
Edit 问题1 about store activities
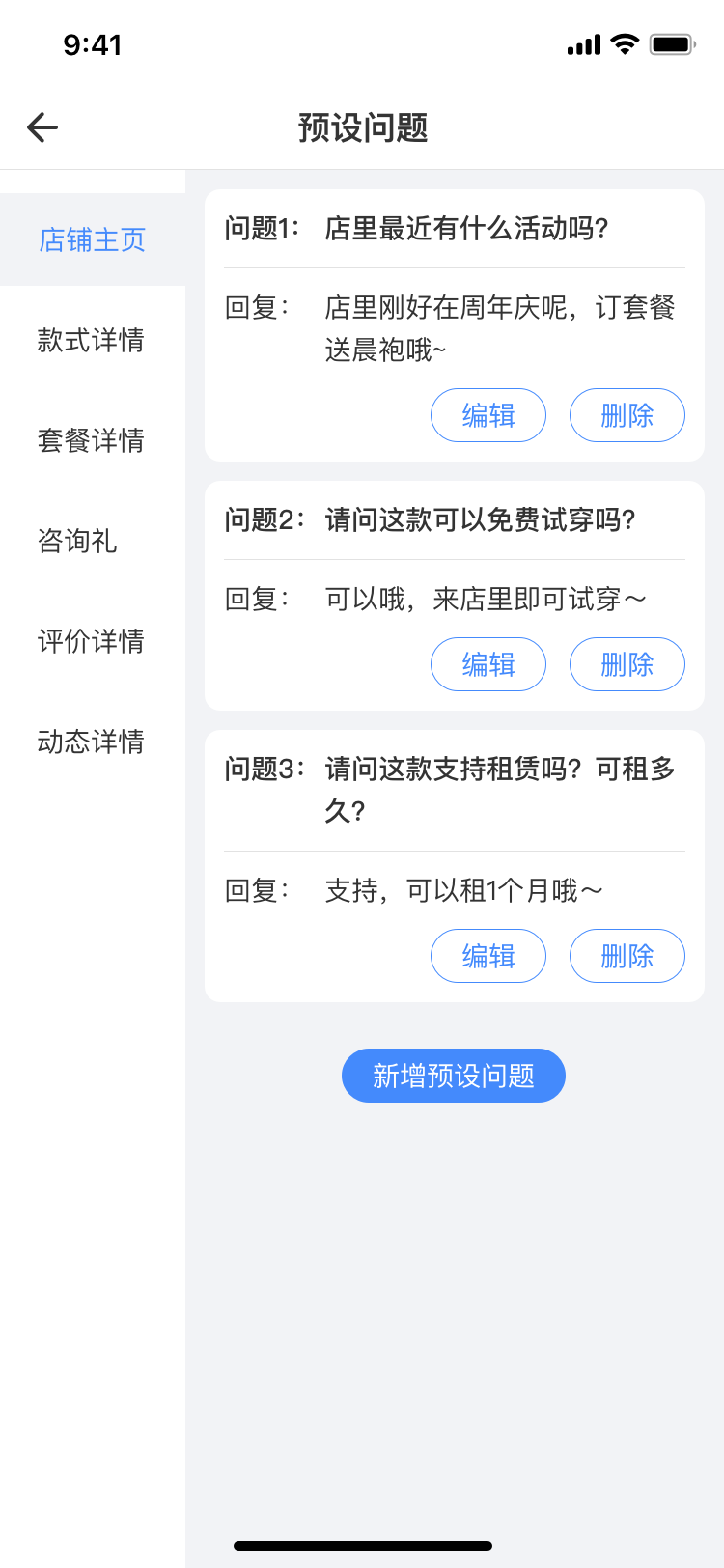coord(488,415)
